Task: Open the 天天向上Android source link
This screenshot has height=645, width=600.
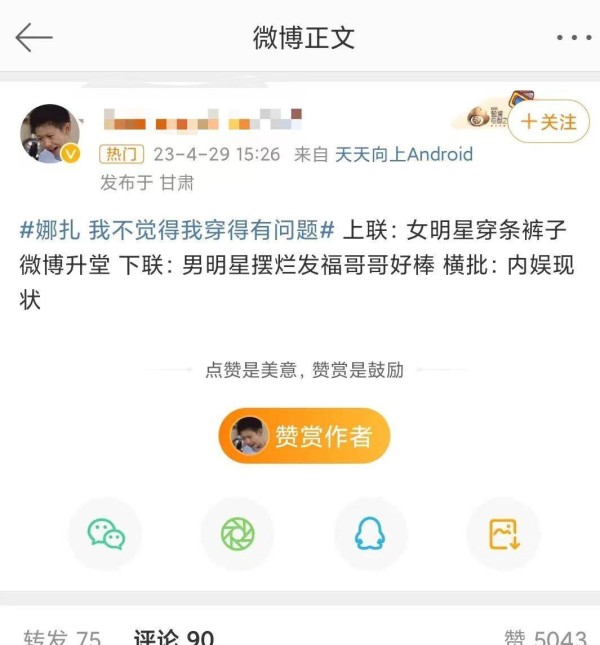Action: coord(403,154)
